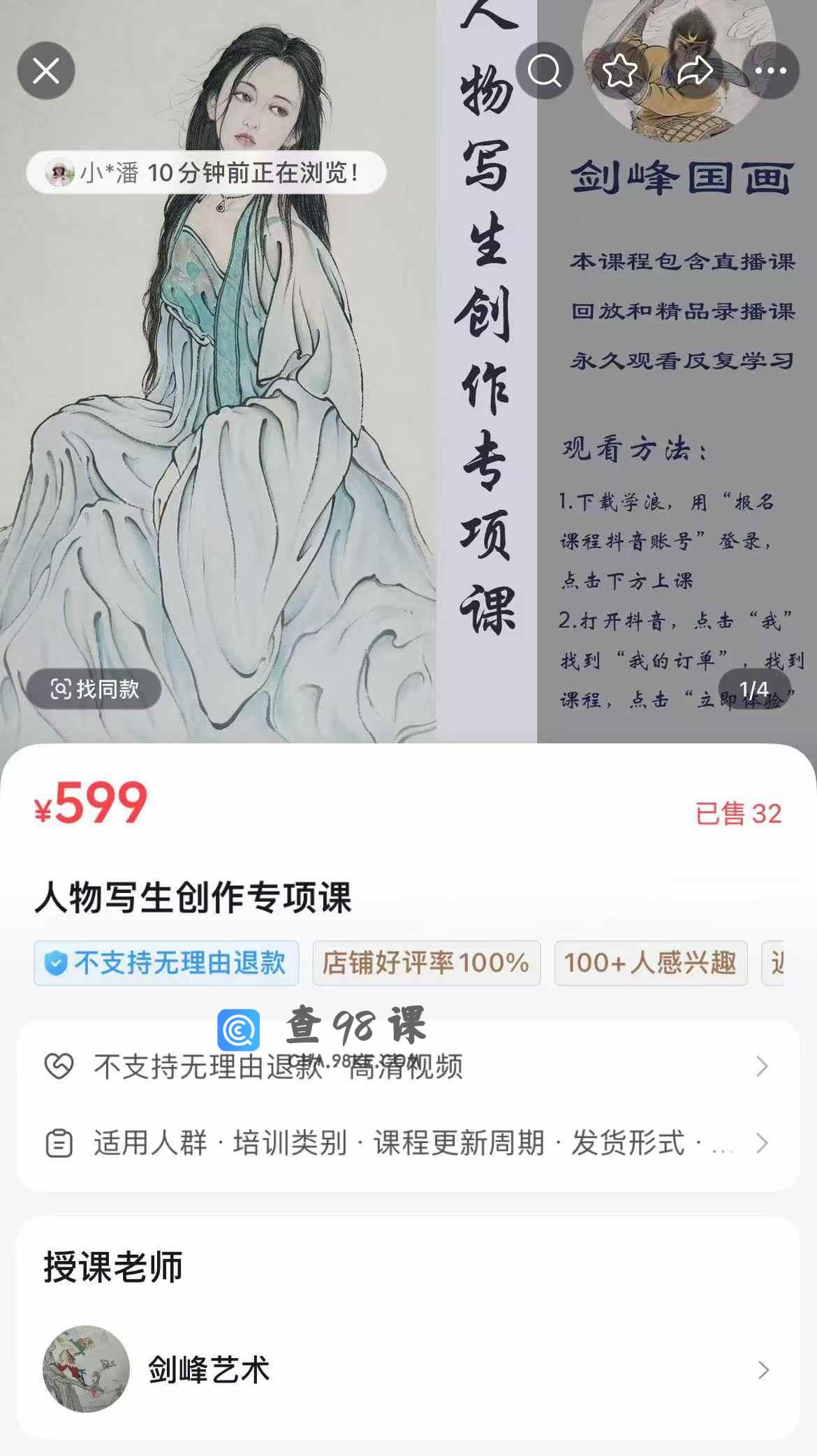Expand the 适用人群 · 培训类别 details row

(x=408, y=1144)
